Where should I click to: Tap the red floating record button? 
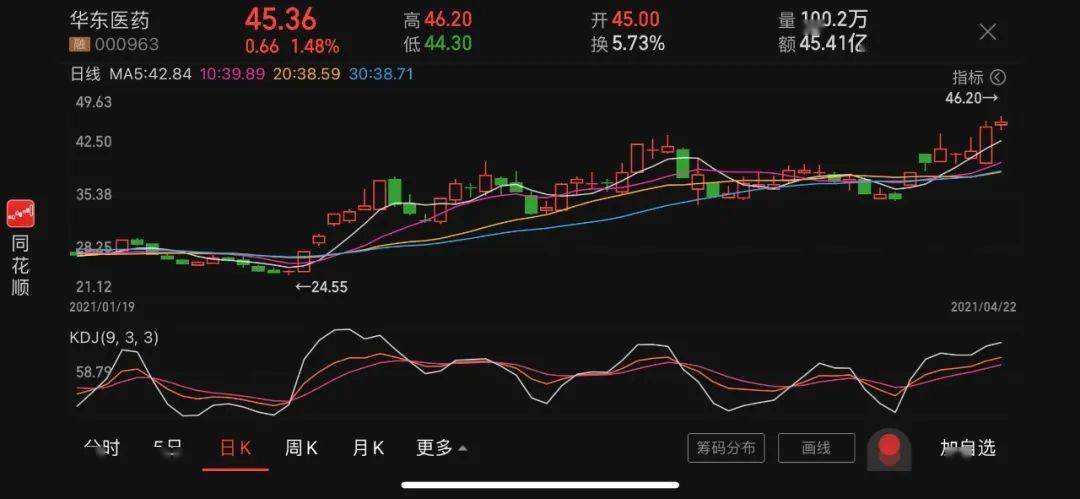[888, 449]
